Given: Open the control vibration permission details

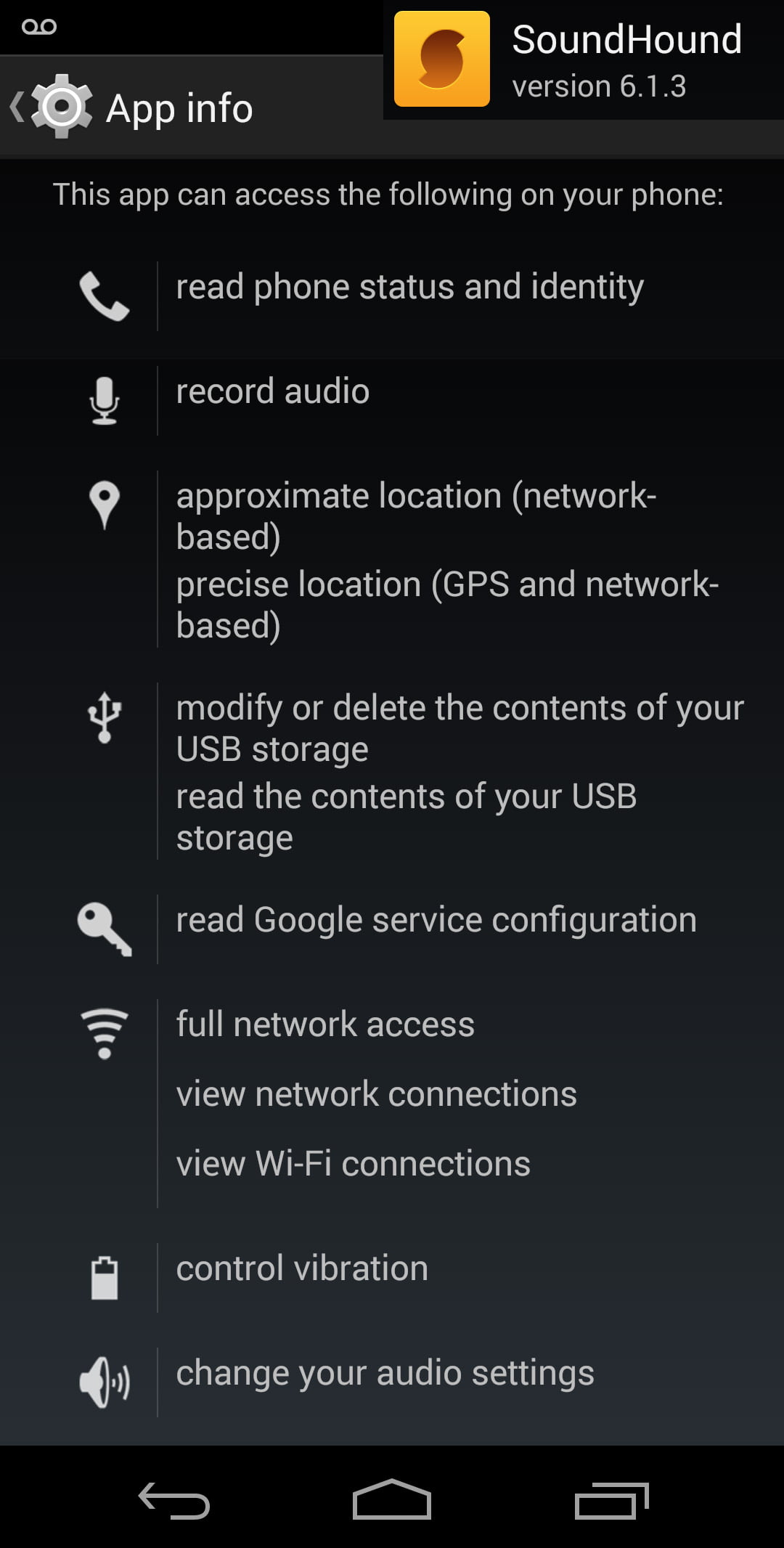Looking at the screenshot, I should coord(302,1269).
